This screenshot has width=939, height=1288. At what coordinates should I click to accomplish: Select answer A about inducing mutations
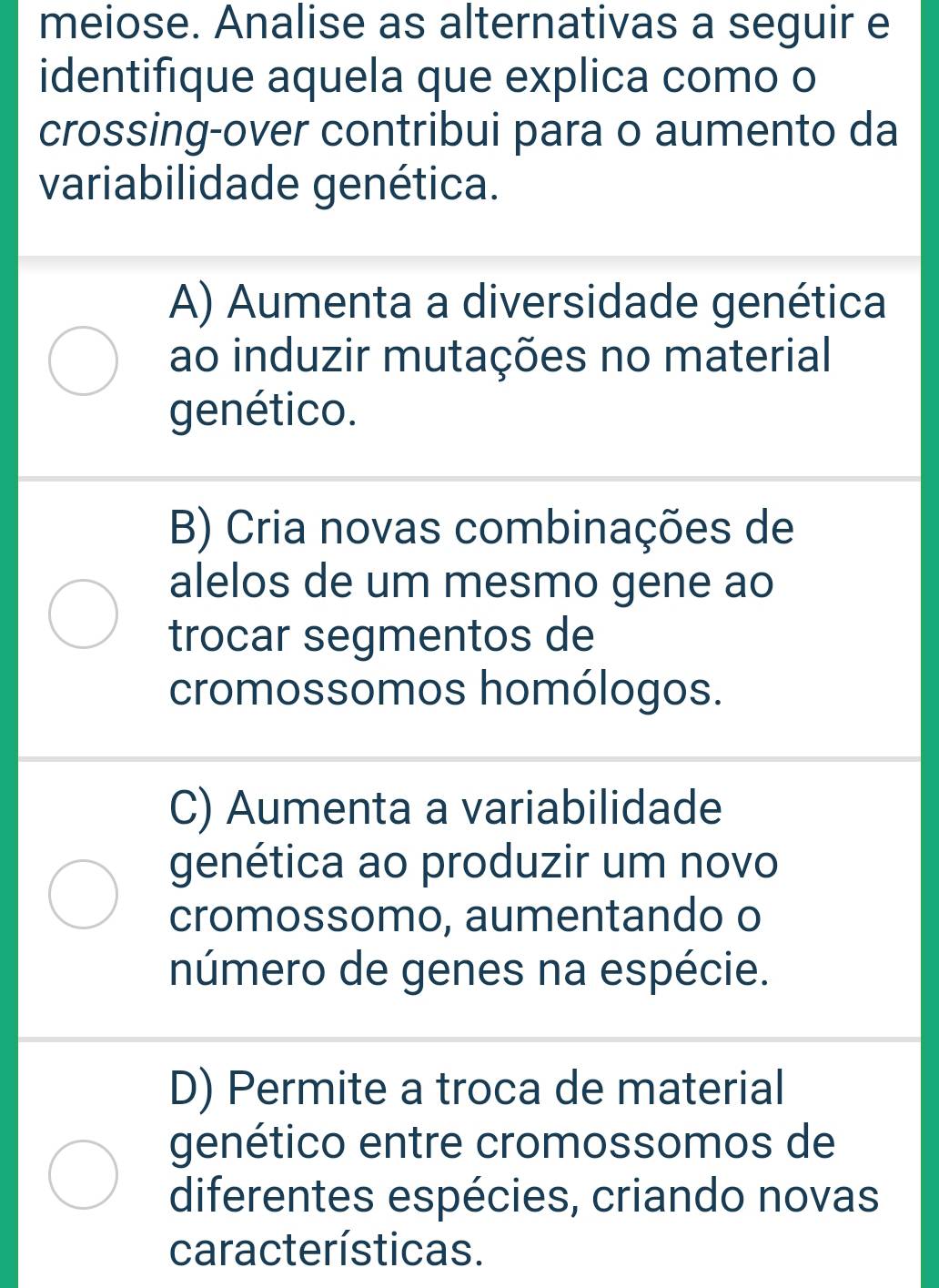click(x=83, y=360)
